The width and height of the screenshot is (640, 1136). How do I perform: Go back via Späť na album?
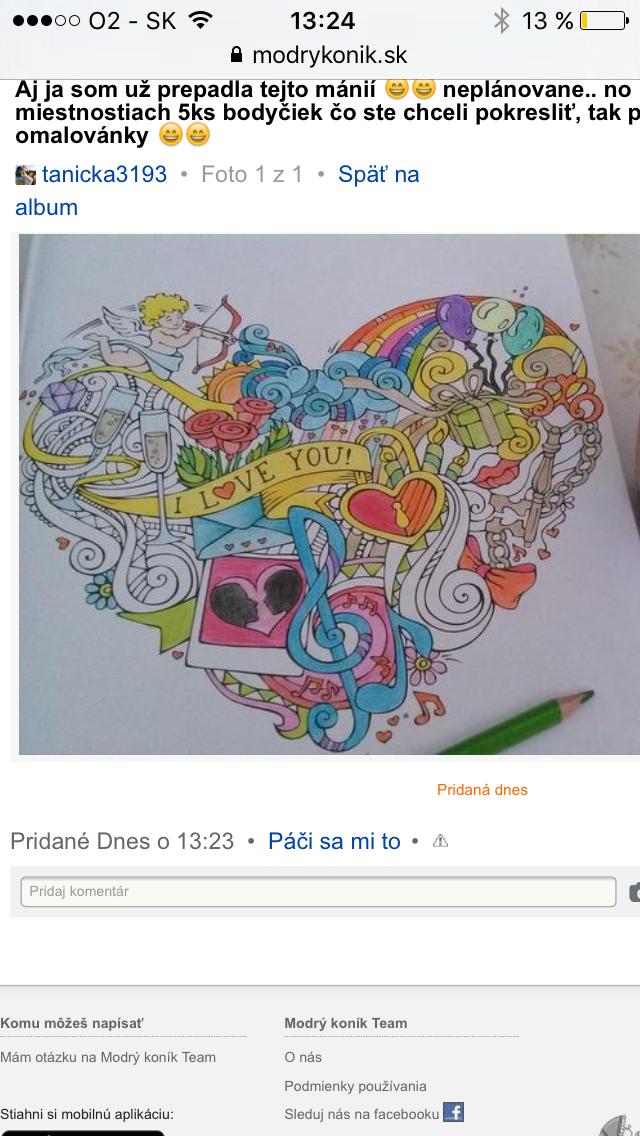point(378,174)
